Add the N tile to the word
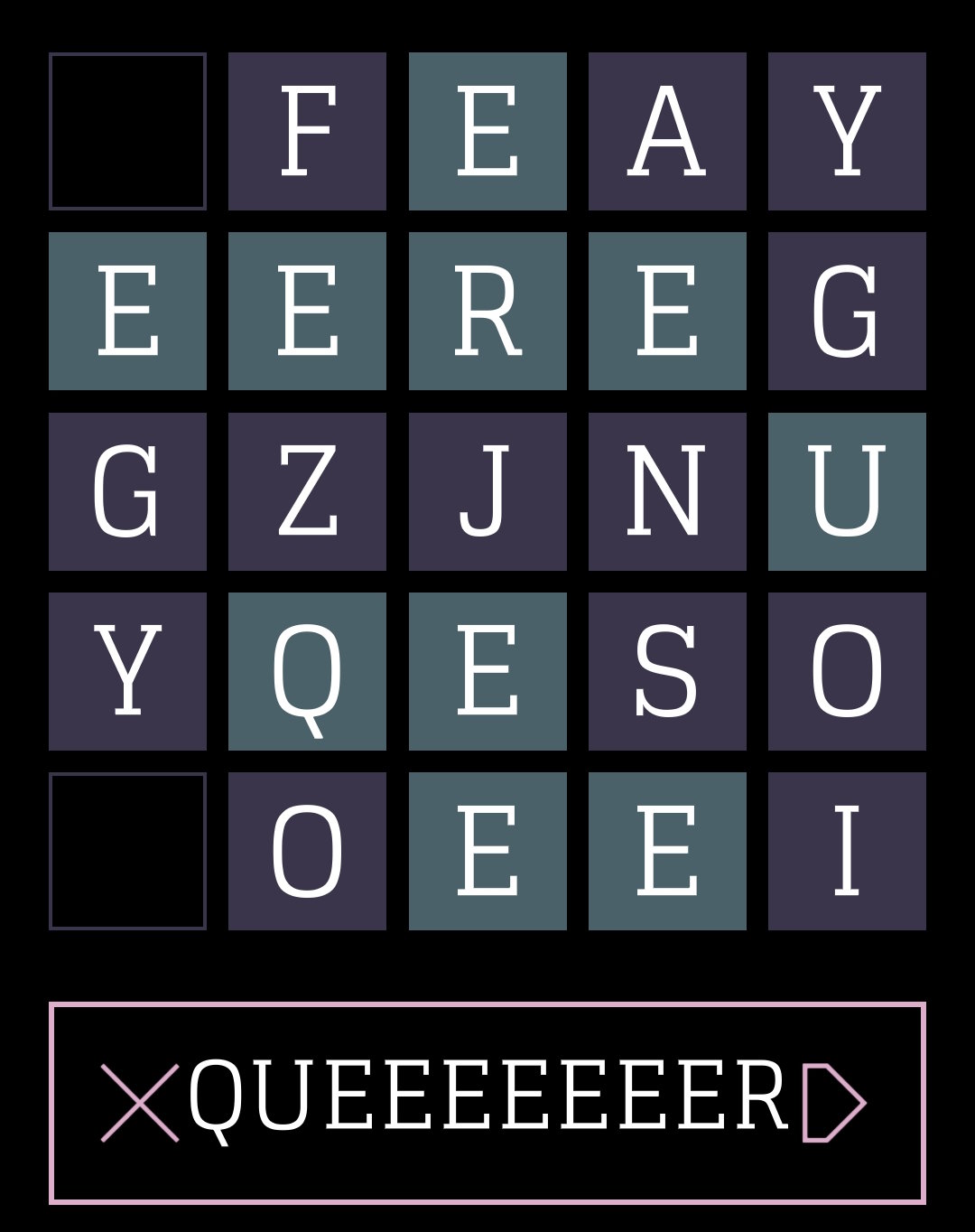Image resolution: width=975 pixels, height=1232 pixels. pos(667,491)
